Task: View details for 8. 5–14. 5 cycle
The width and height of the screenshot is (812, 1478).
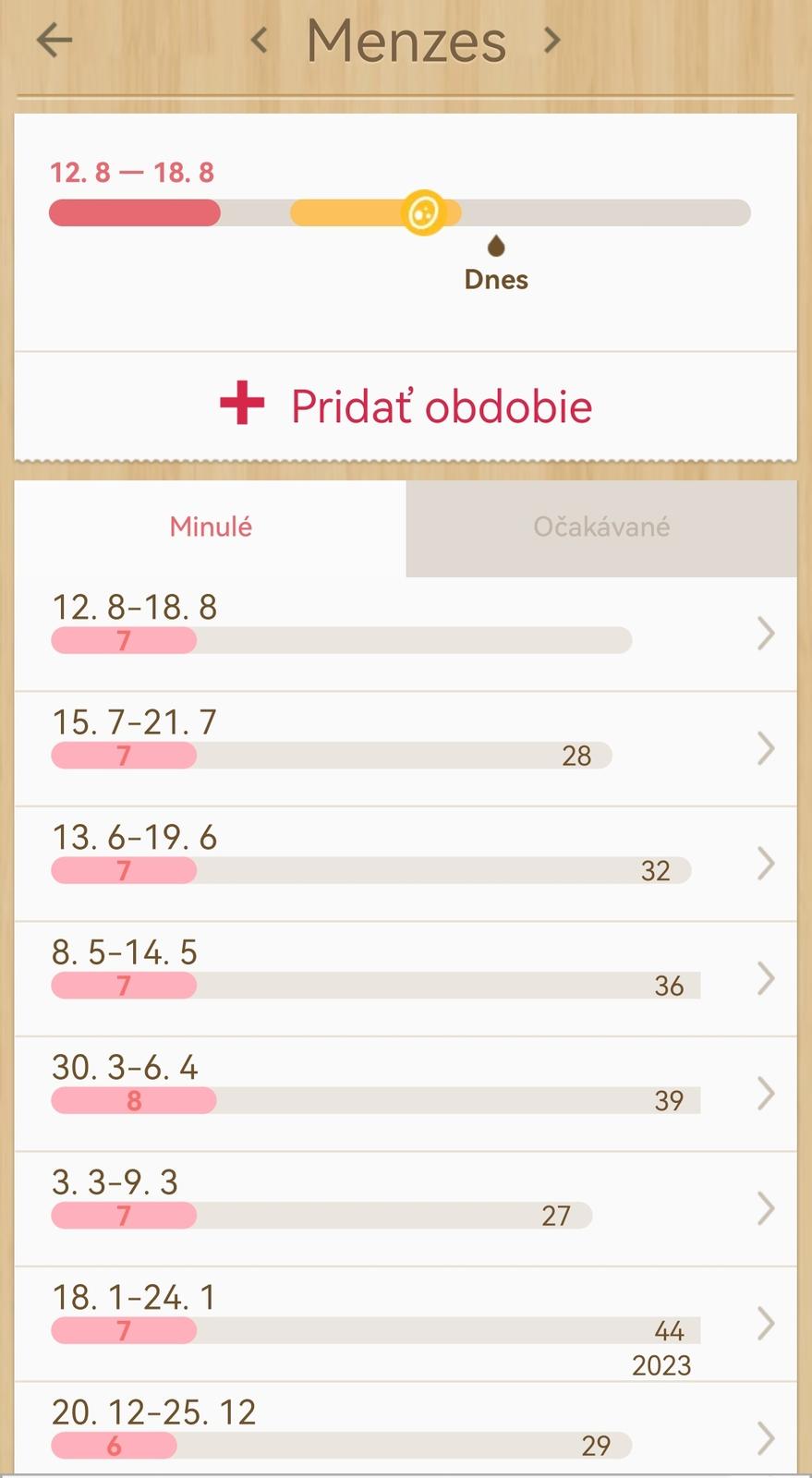Action: point(406,978)
